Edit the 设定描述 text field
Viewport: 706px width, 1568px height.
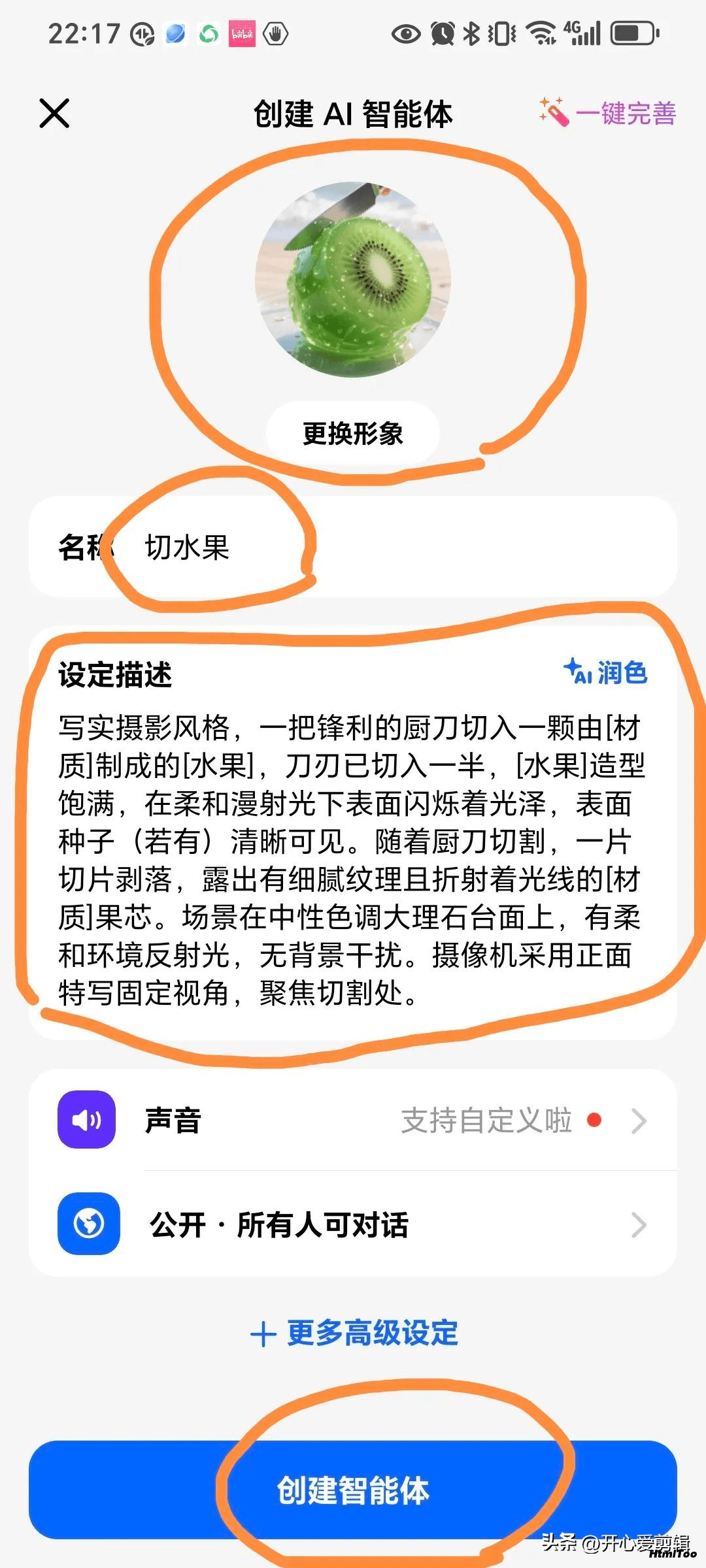point(352,860)
